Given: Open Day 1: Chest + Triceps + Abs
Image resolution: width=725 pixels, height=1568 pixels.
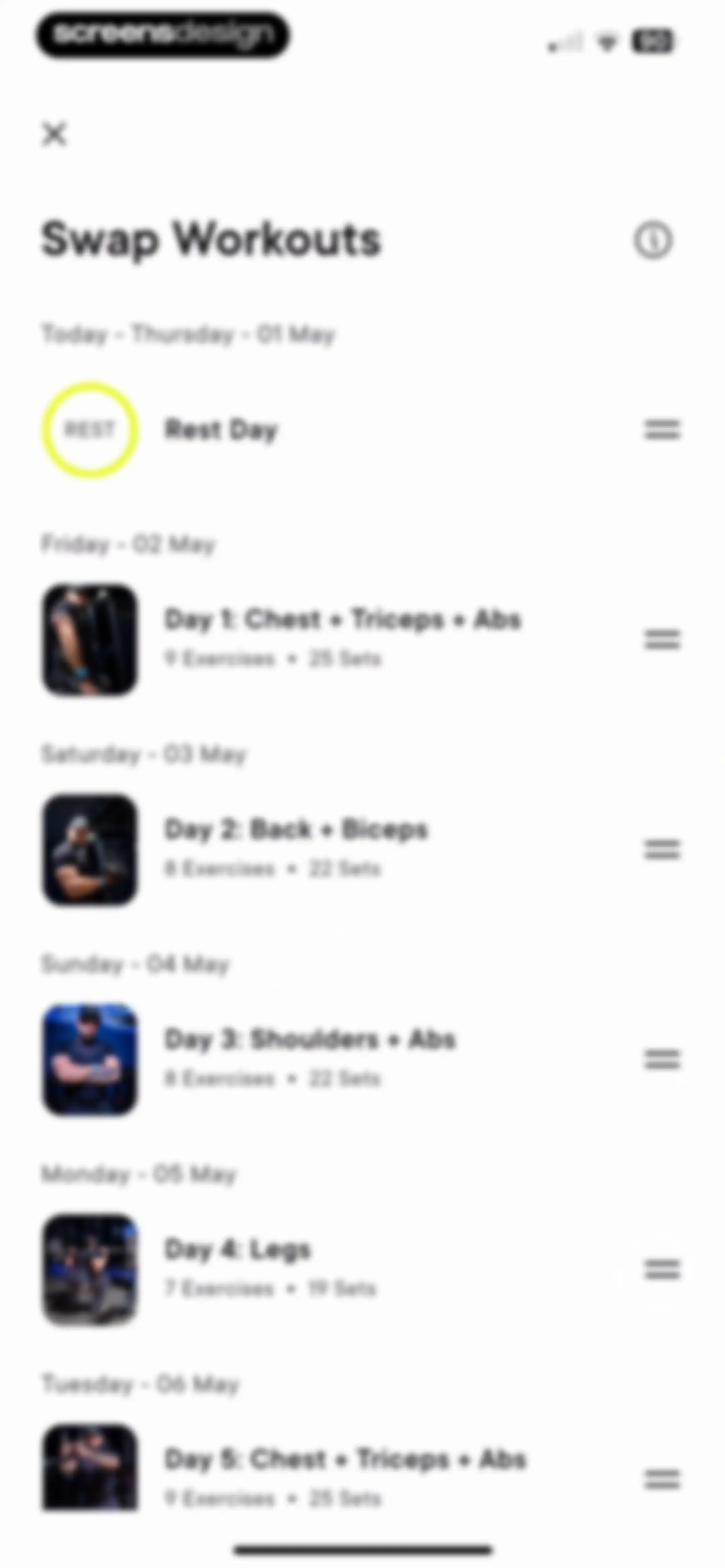Looking at the screenshot, I should click(x=361, y=639).
